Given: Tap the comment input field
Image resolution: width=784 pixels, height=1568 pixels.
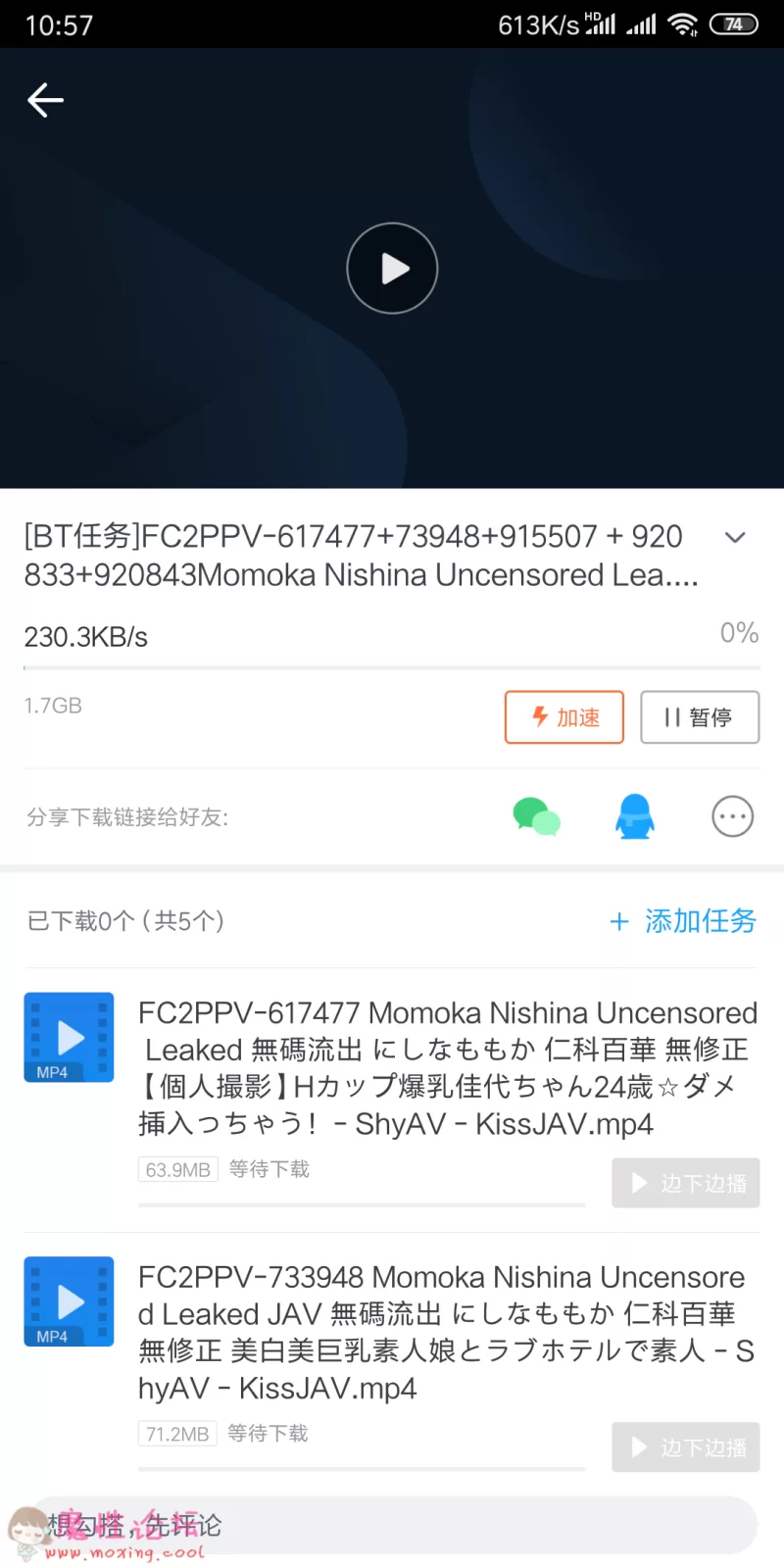Looking at the screenshot, I should [x=392, y=1525].
